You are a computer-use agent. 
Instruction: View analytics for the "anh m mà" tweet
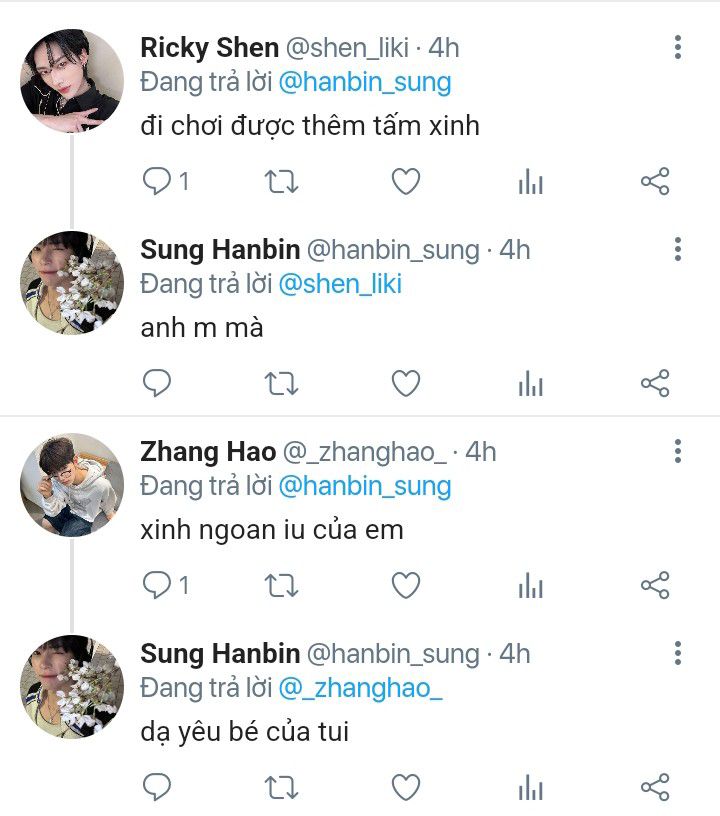530,383
